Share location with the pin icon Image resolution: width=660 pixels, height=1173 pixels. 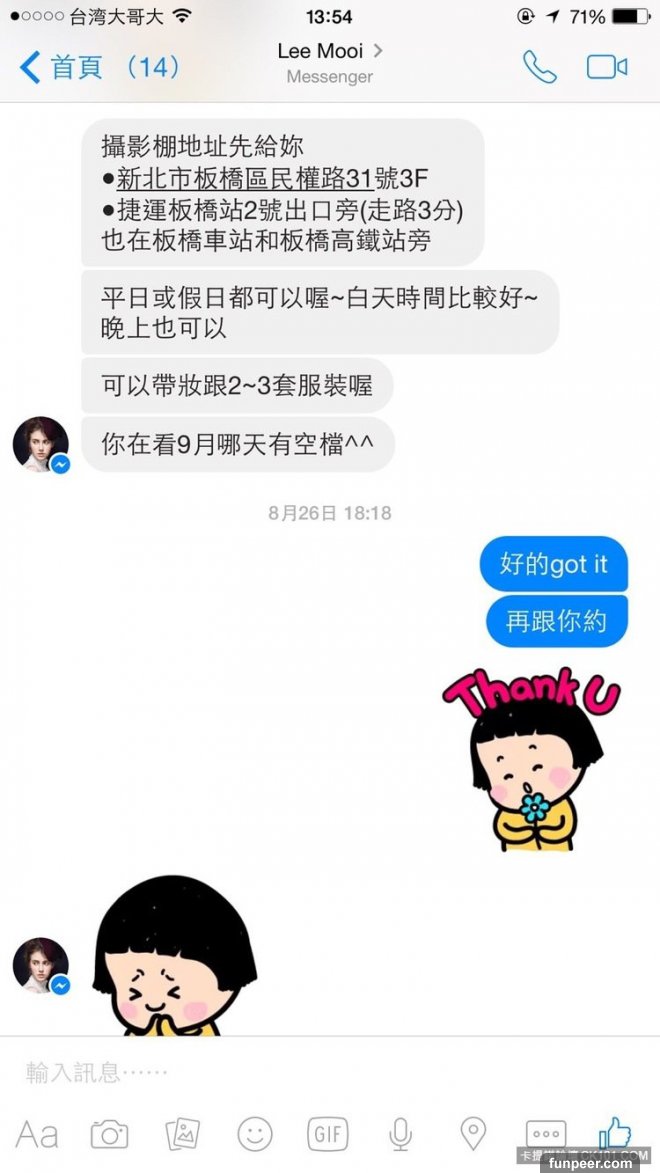[x=472, y=1134]
